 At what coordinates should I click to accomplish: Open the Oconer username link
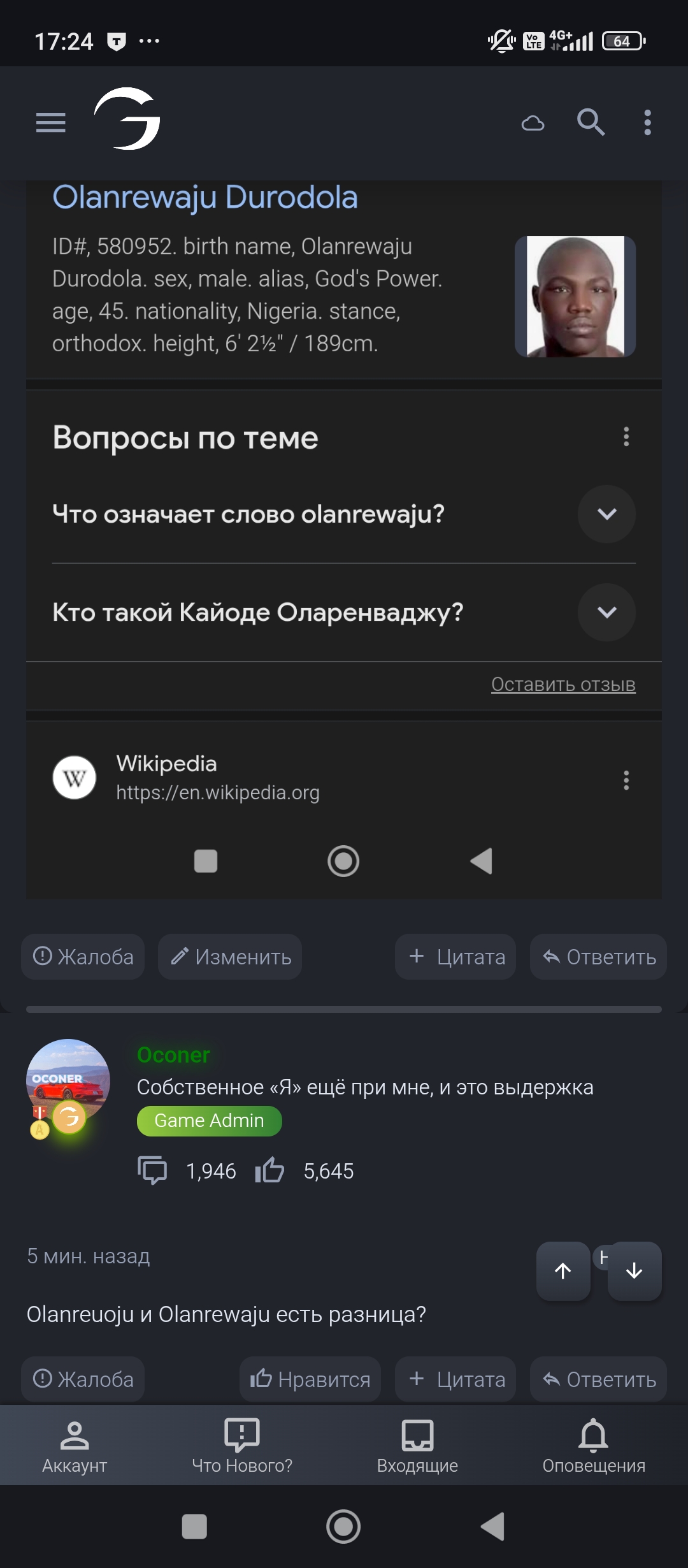[x=173, y=1055]
